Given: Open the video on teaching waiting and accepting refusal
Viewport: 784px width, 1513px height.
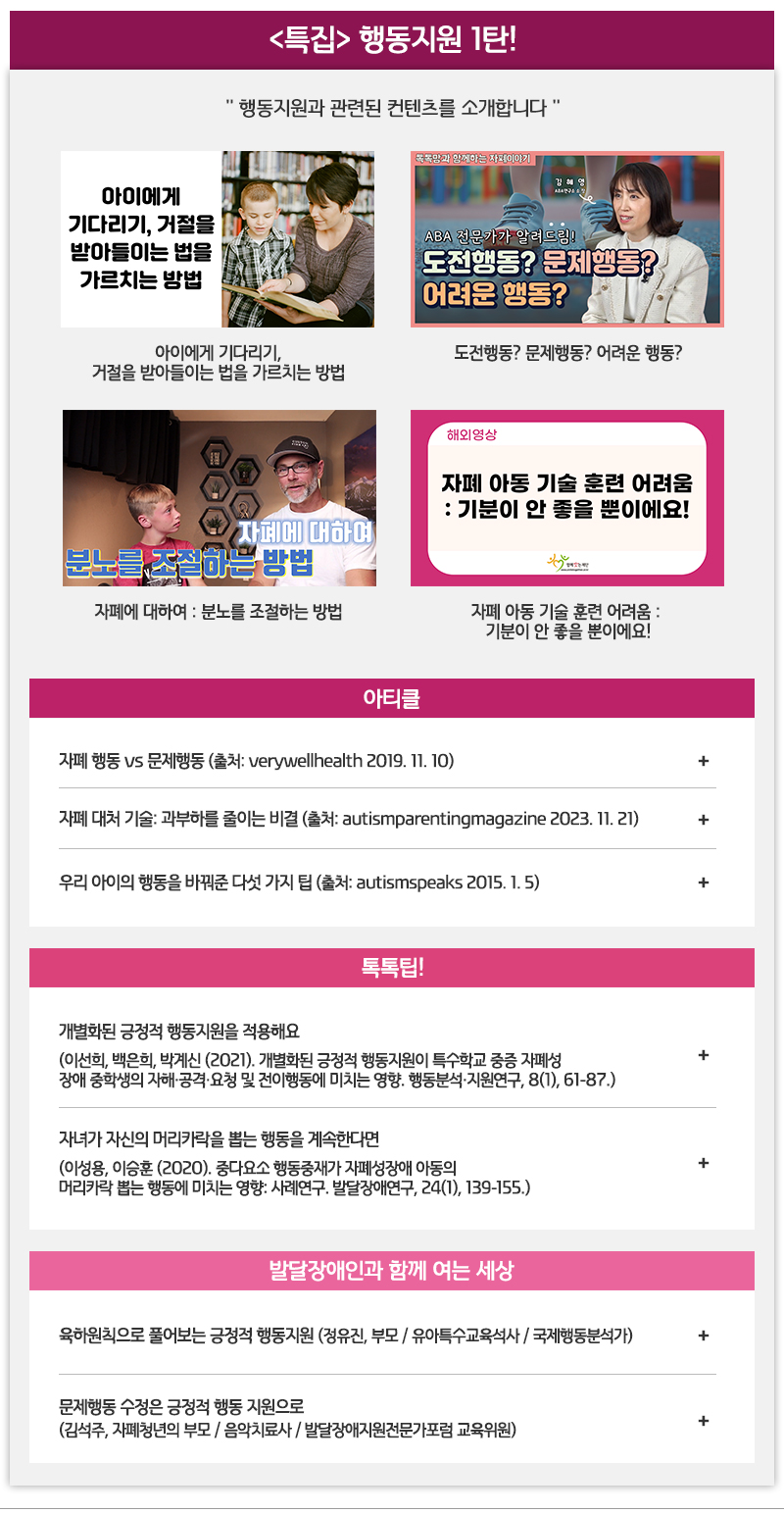Looking at the screenshot, I should click(218, 239).
